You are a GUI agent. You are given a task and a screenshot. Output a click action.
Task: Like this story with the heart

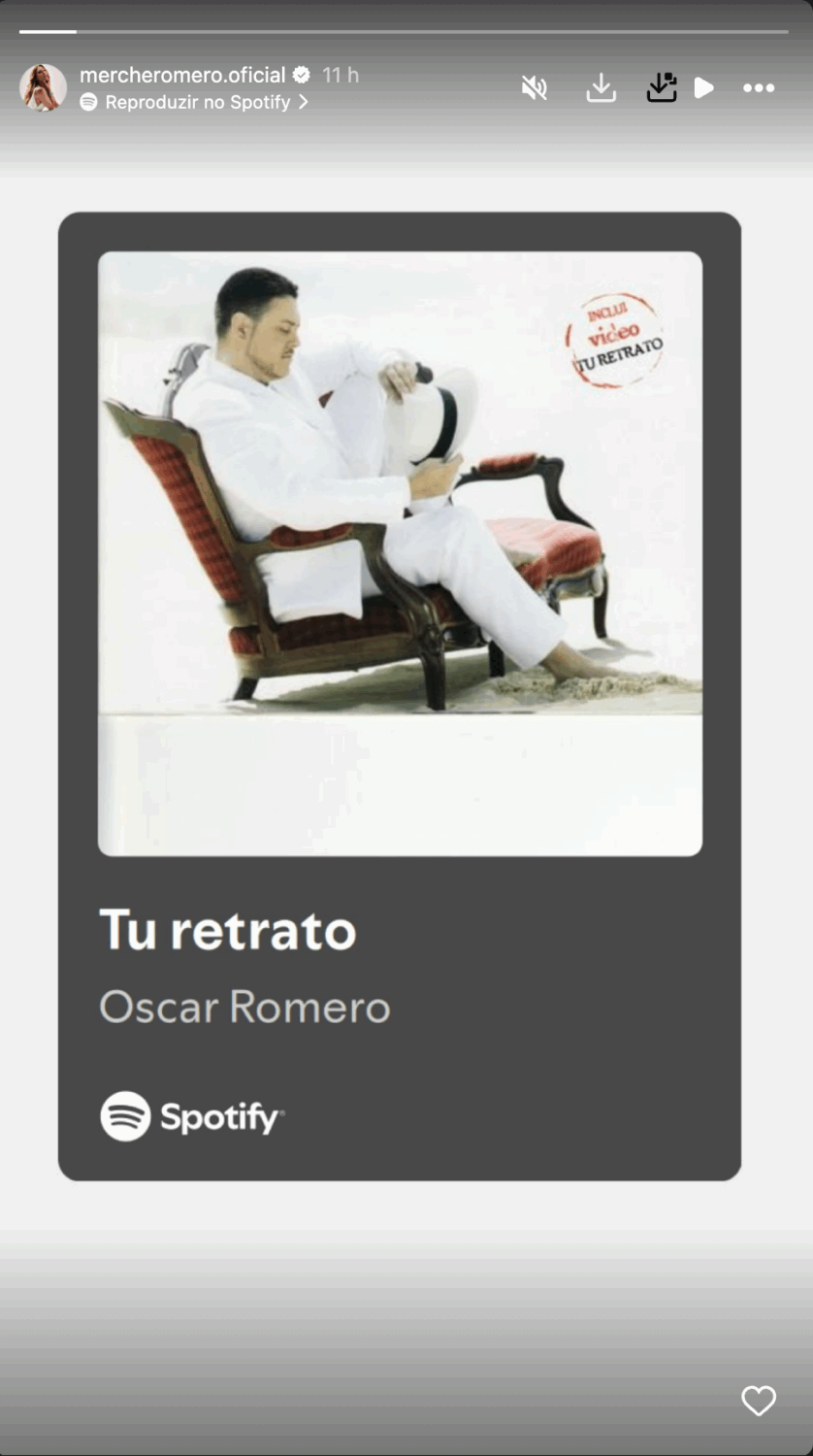click(x=759, y=1400)
